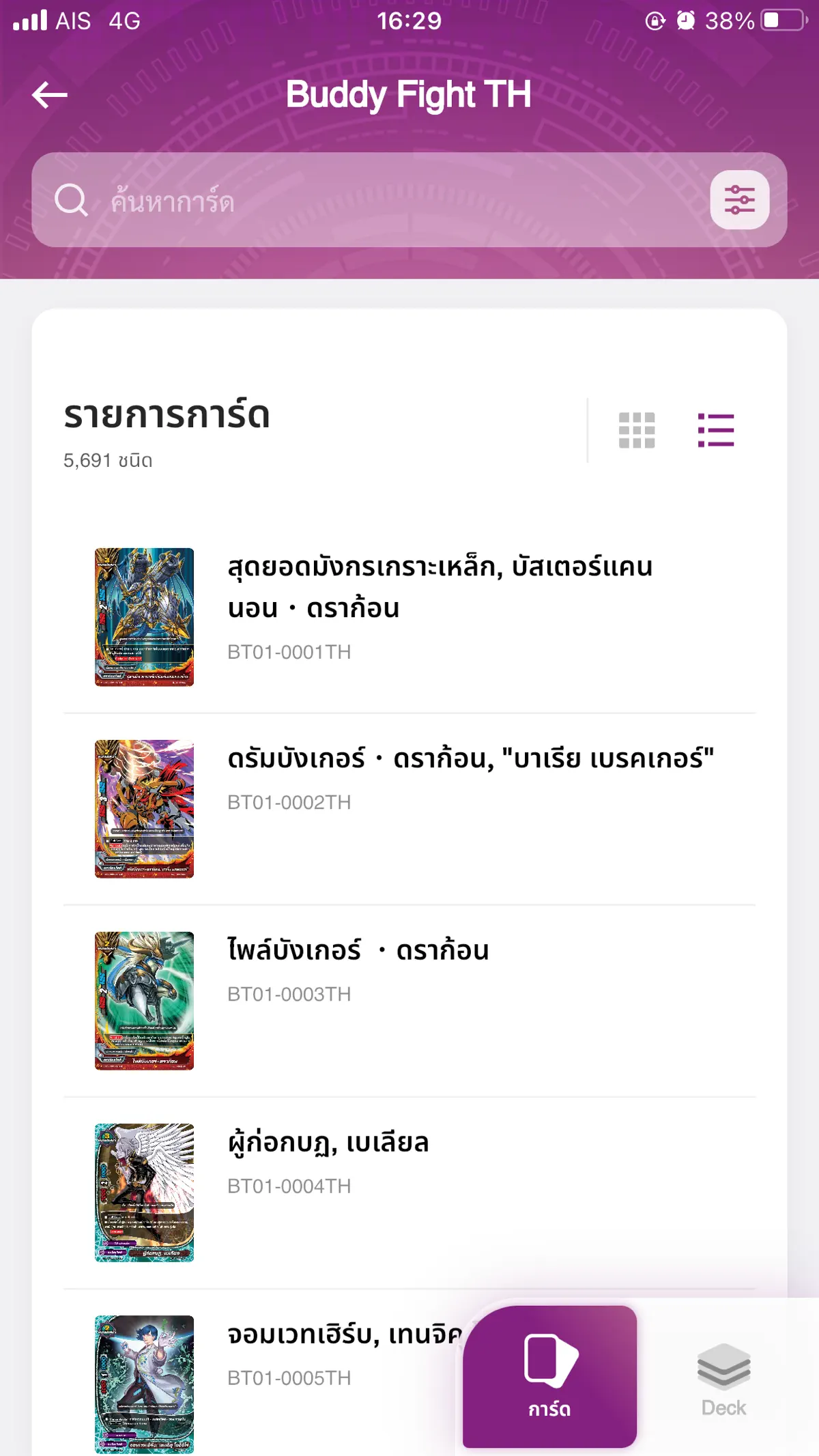The height and width of the screenshot is (1456, 819).
Task: Switch to the Deck tab
Action: coord(723,1380)
